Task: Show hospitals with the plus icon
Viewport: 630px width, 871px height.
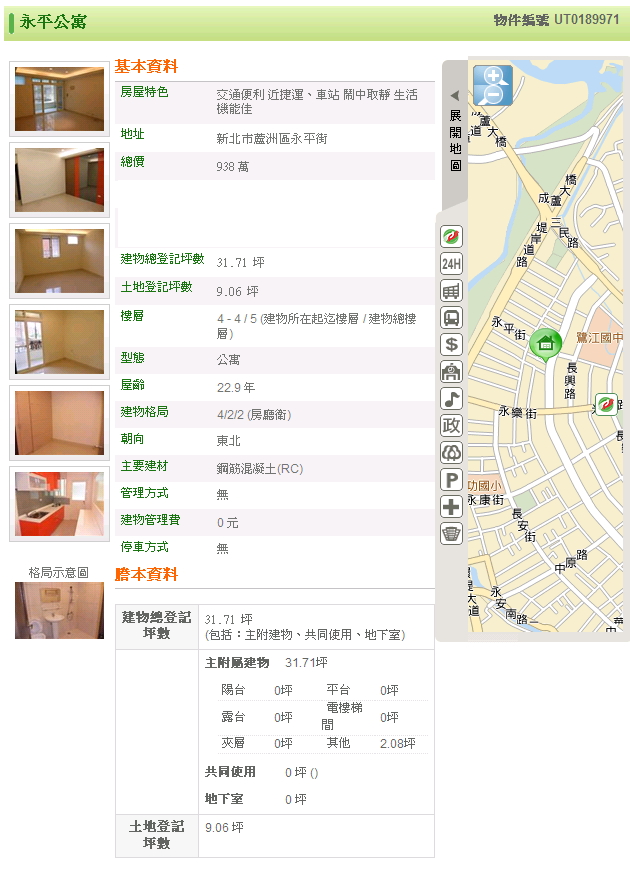Action: click(452, 507)
